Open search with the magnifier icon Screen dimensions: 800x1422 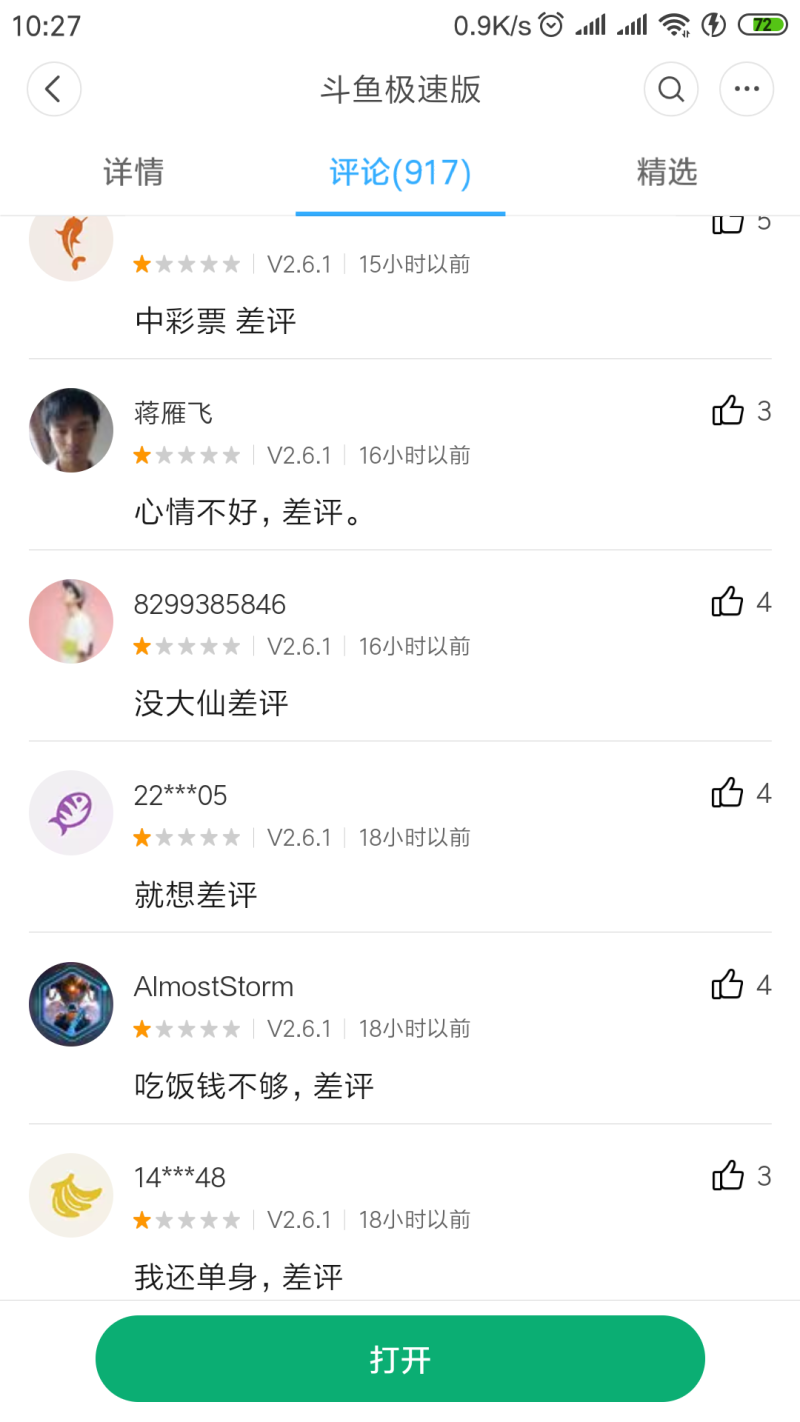point(671,90)
